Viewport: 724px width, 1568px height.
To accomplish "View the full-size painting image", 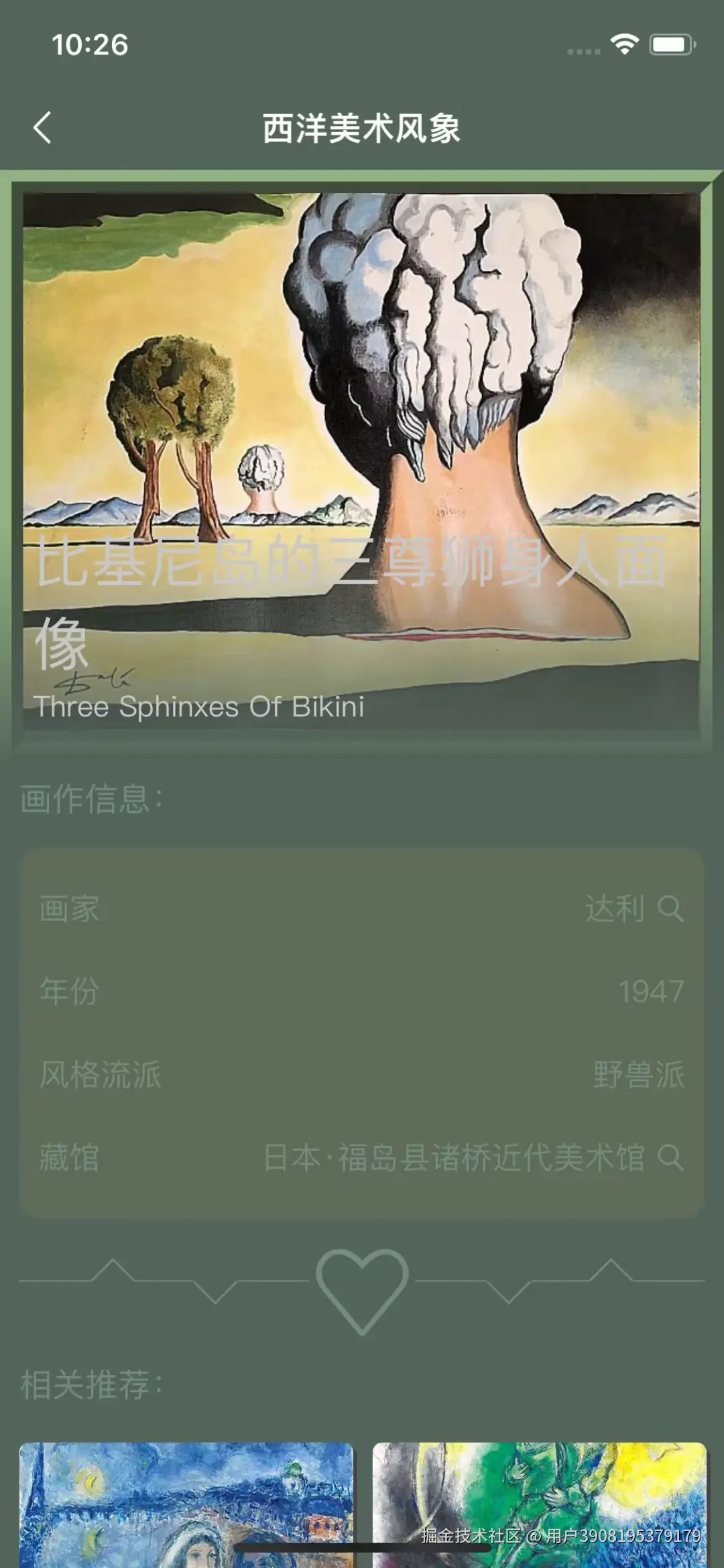I will click(362, 463).
